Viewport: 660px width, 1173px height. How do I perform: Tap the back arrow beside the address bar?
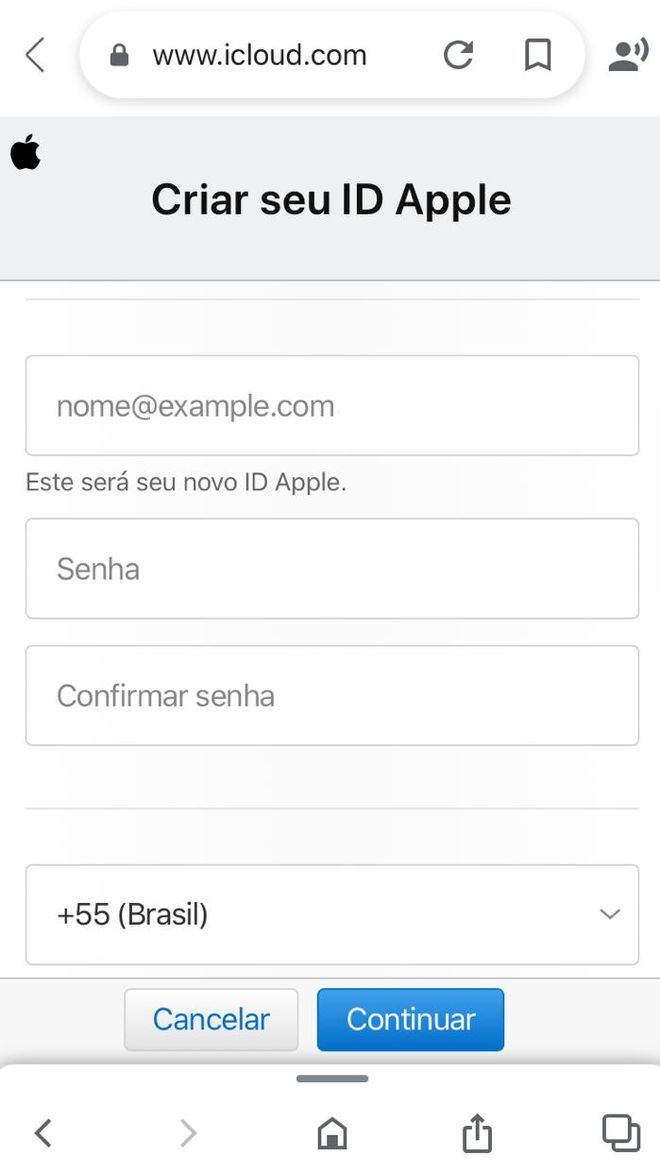coord(35,55)
